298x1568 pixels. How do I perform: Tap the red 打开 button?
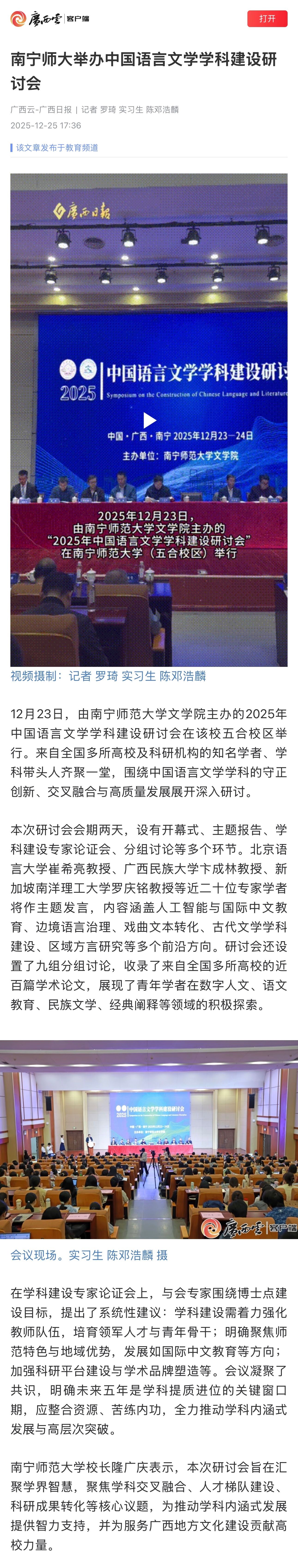point(267,19)
